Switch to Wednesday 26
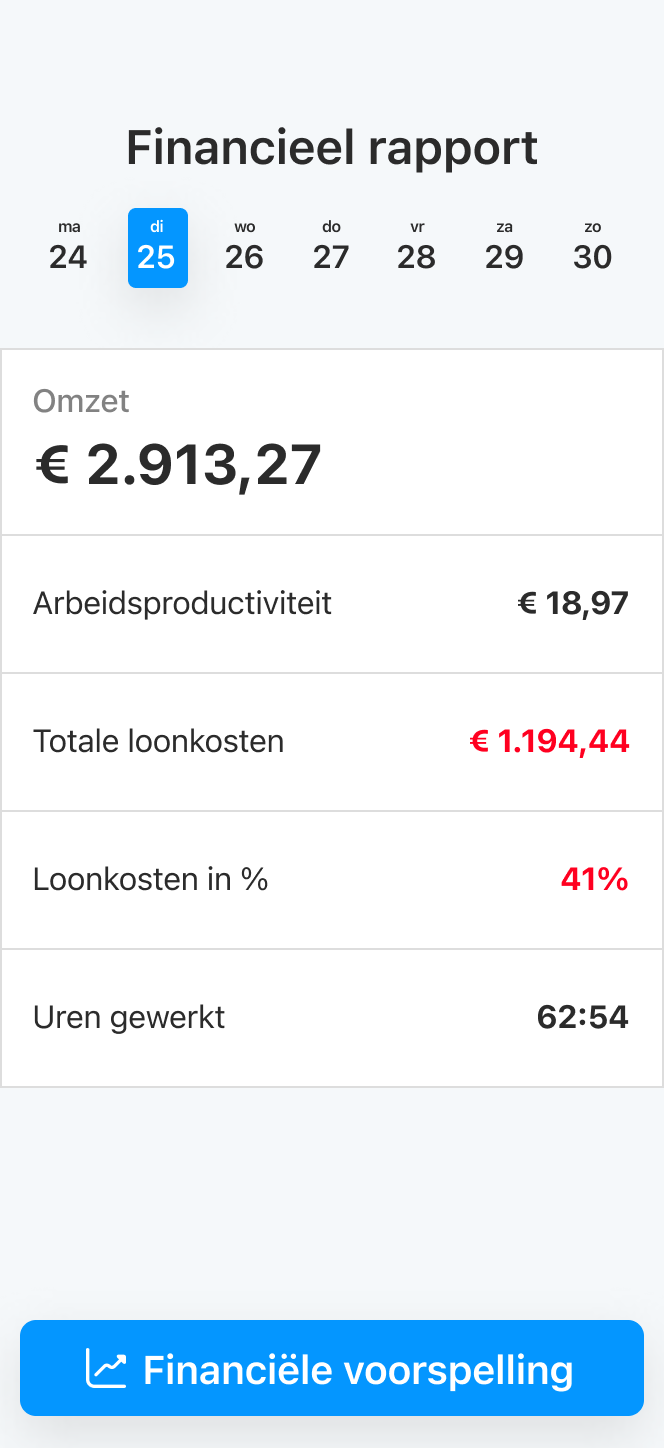 [244, 247]
